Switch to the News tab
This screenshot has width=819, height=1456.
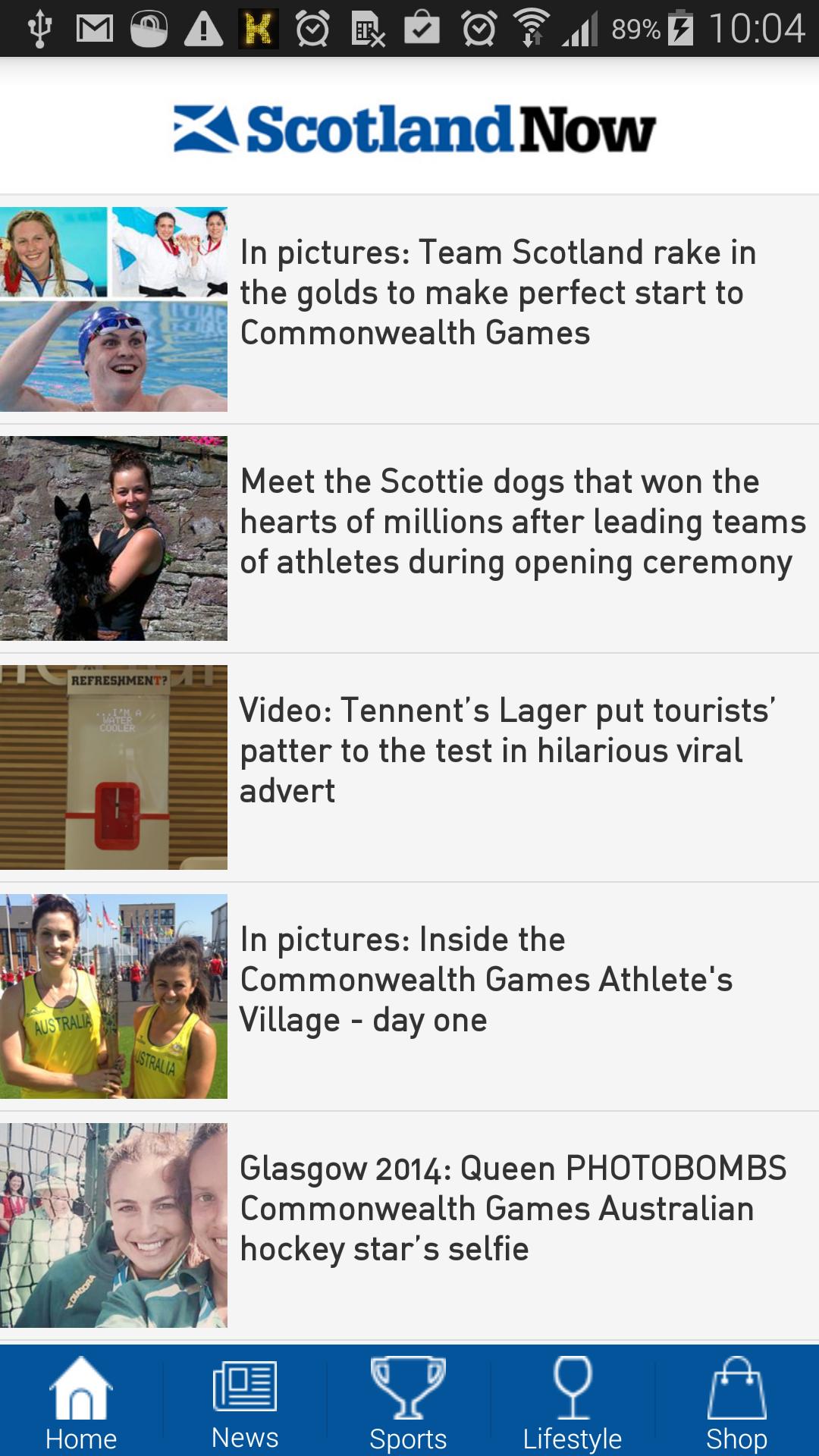(x=245, y=1403)
